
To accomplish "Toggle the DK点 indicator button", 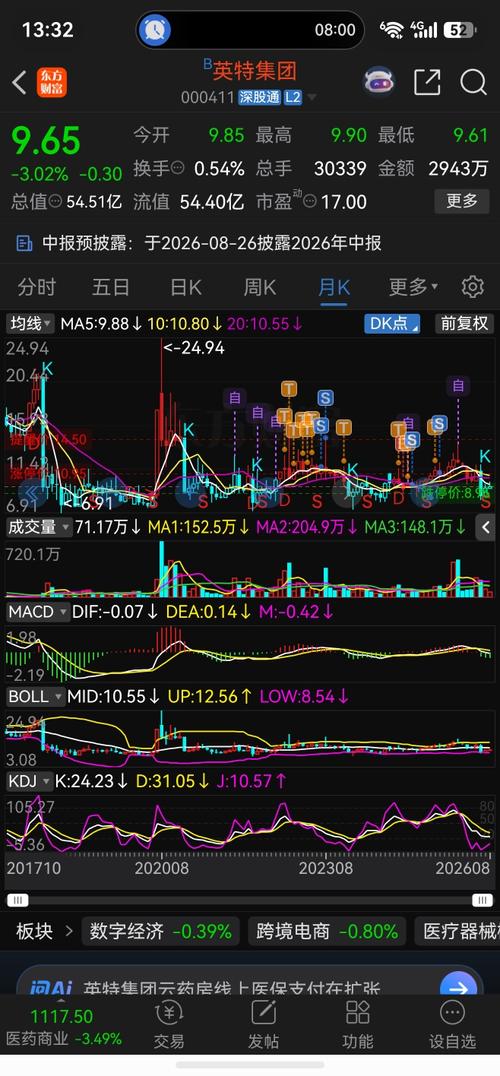I will tap(392, 323).
